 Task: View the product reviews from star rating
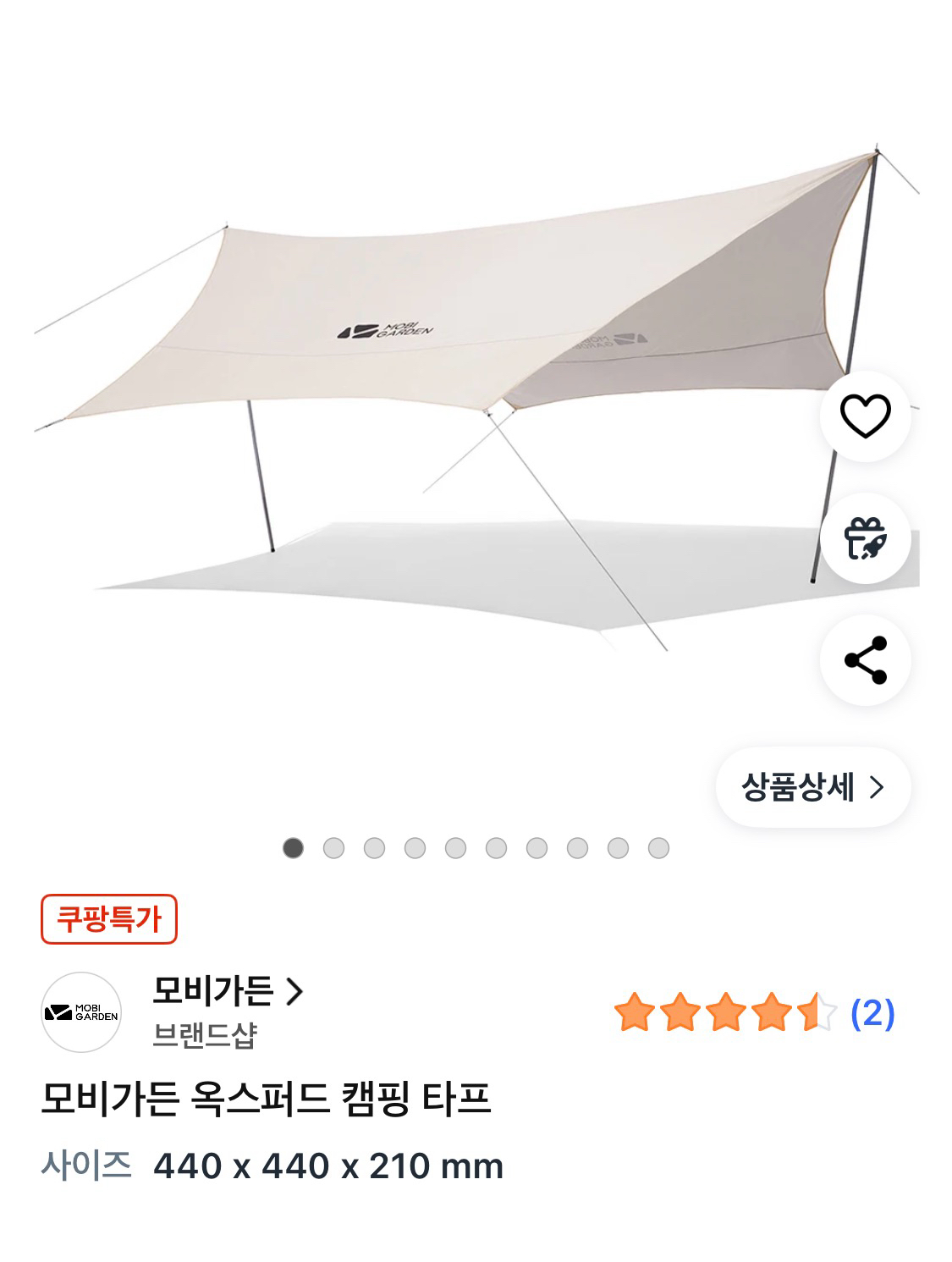pos(753,1013)
